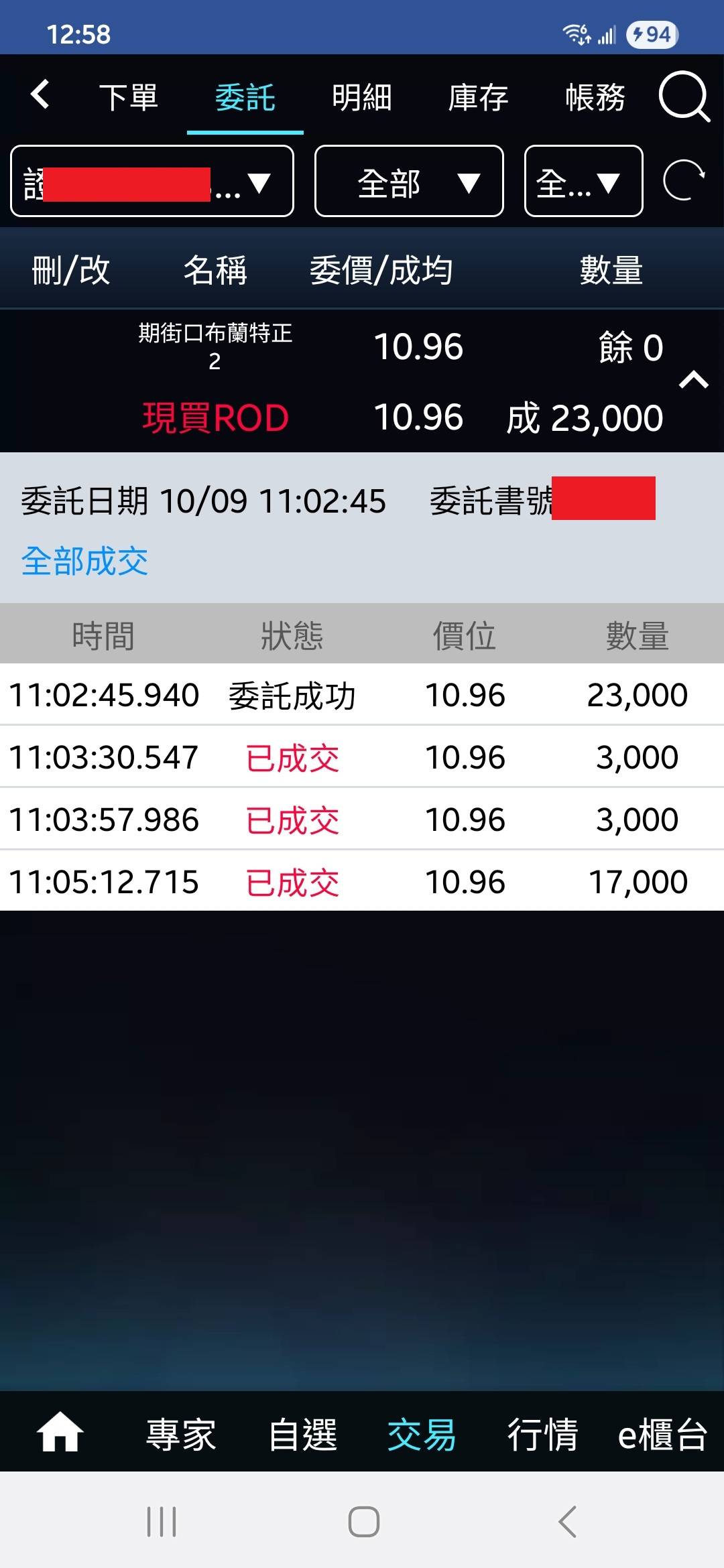Image resolution: width=724 pixels, height=1568 pixels.
Task: Refresh the order list
Action: click(684, 181)
